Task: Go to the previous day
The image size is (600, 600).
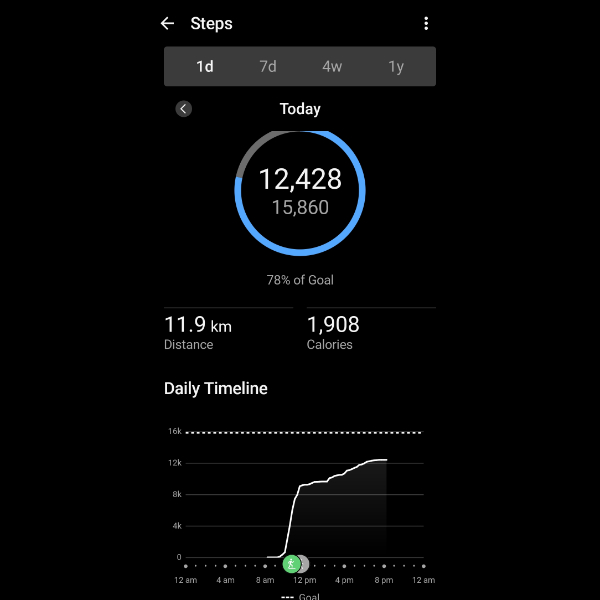Action: pos(184,109)
